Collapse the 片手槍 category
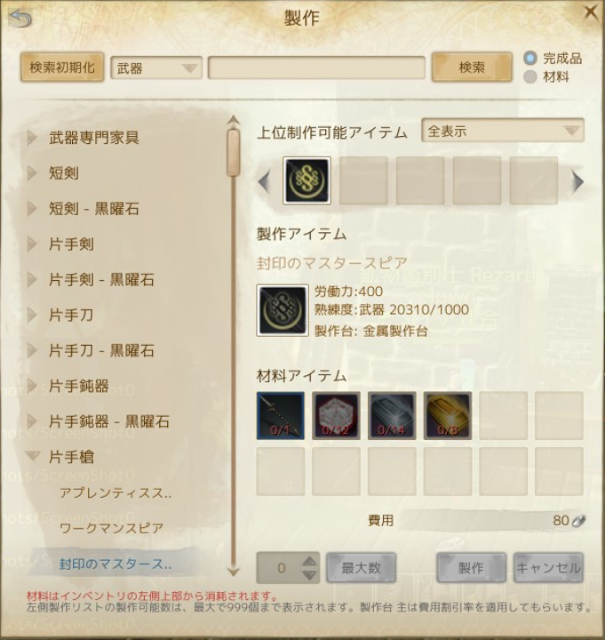Viewport: 605px width, 640px height. [71, 457]
